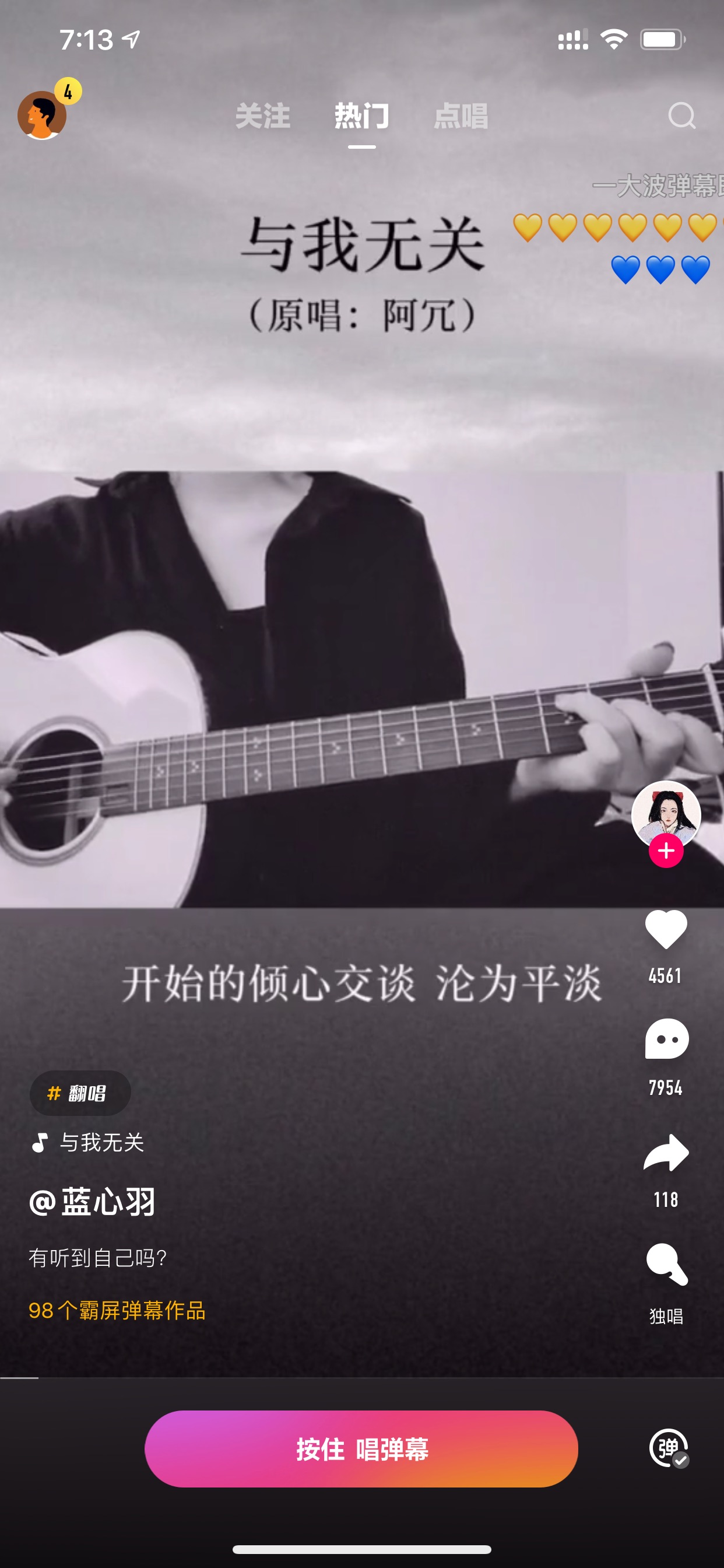
Task: Open @蓝心羽's profile
Action: point(92,1202)
